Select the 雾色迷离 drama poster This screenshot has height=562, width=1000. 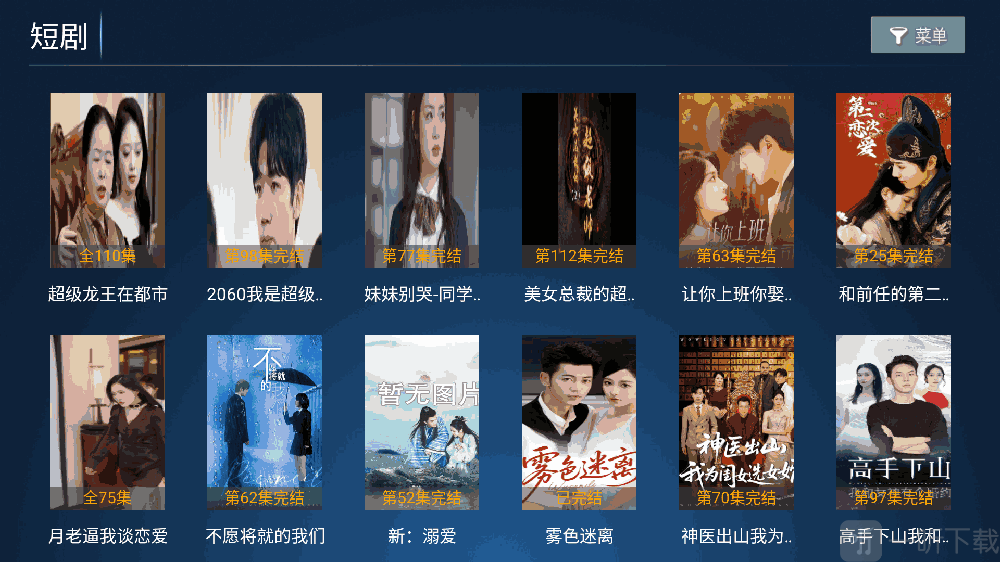(x=579, y=423)
